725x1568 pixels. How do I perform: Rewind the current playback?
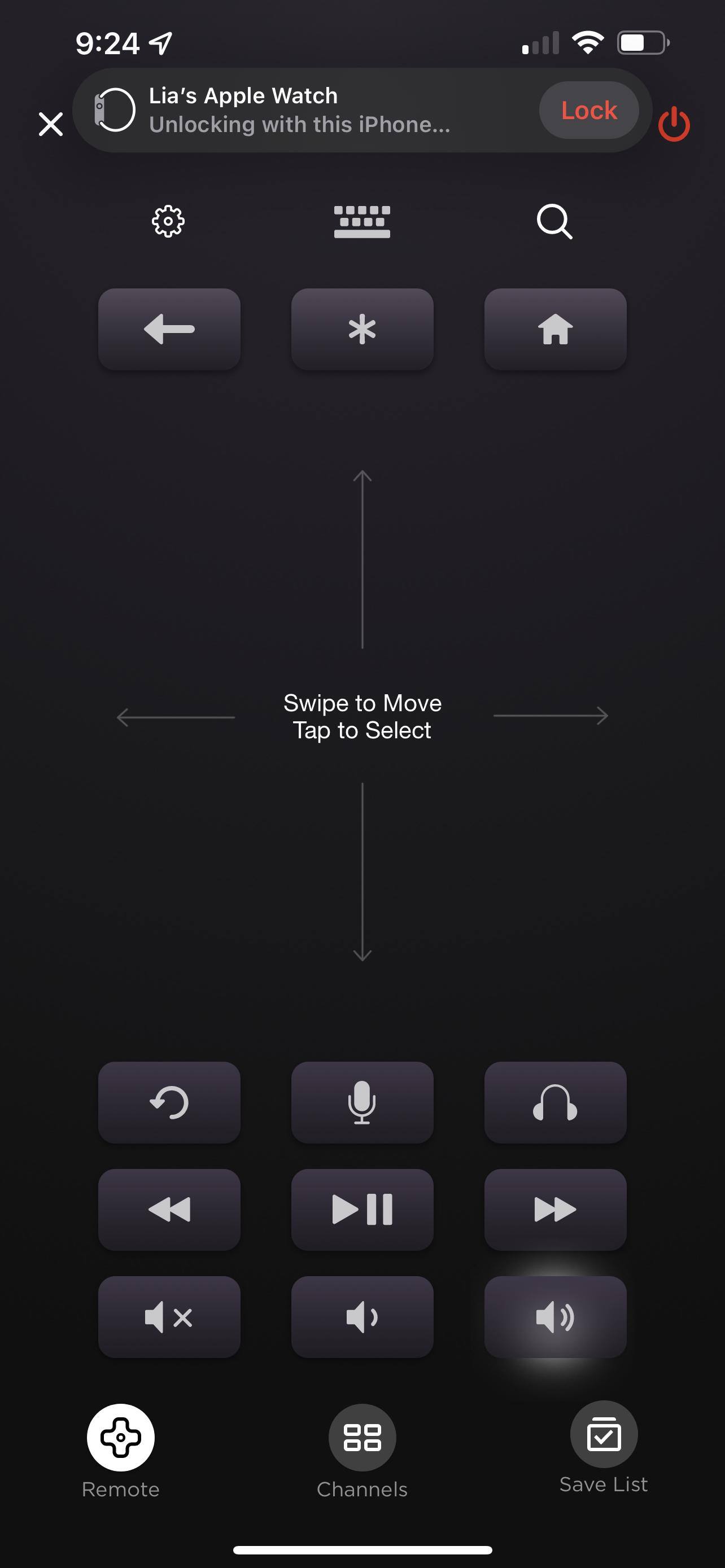[x=169, y=1210]
